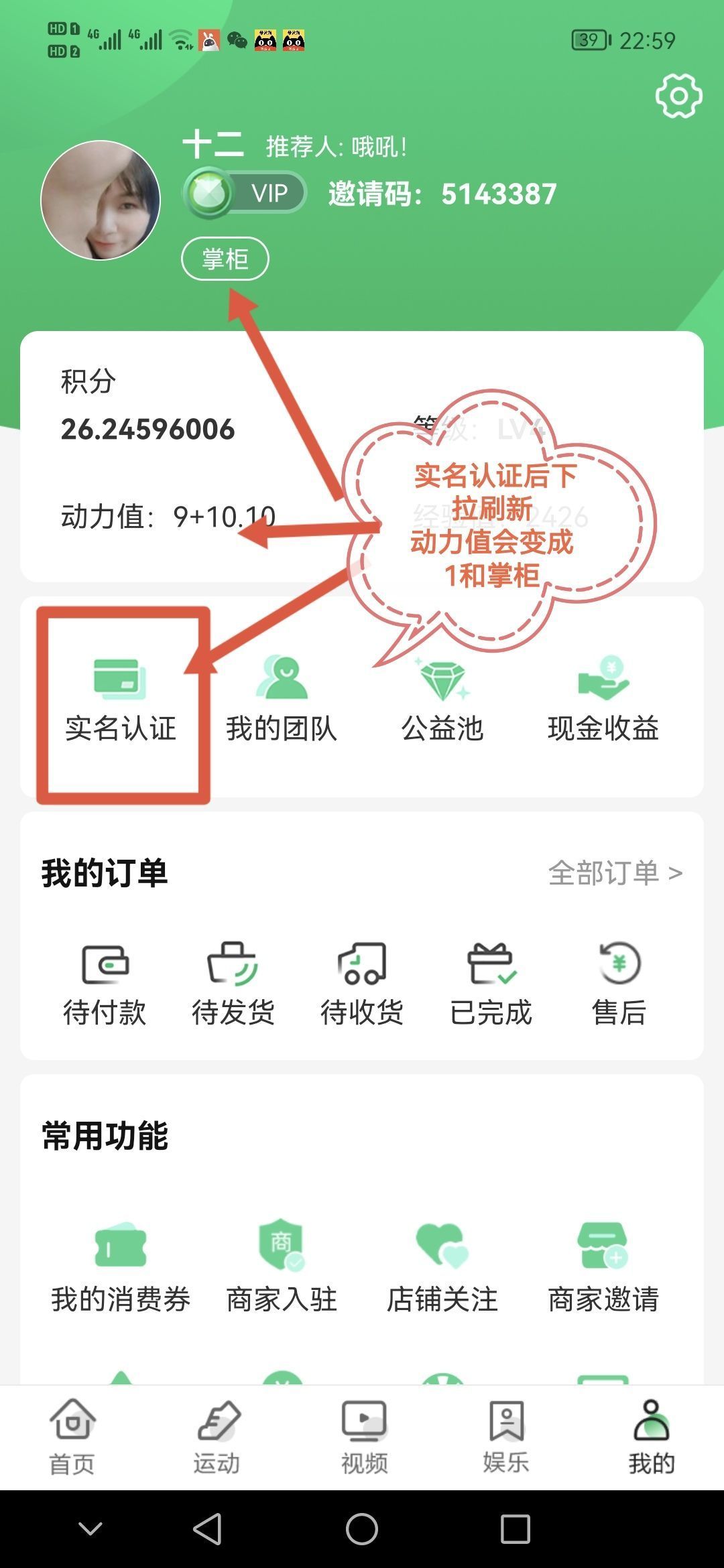
Task: Open 店铺关注 followed stores
Action: tap(442, 1268)
